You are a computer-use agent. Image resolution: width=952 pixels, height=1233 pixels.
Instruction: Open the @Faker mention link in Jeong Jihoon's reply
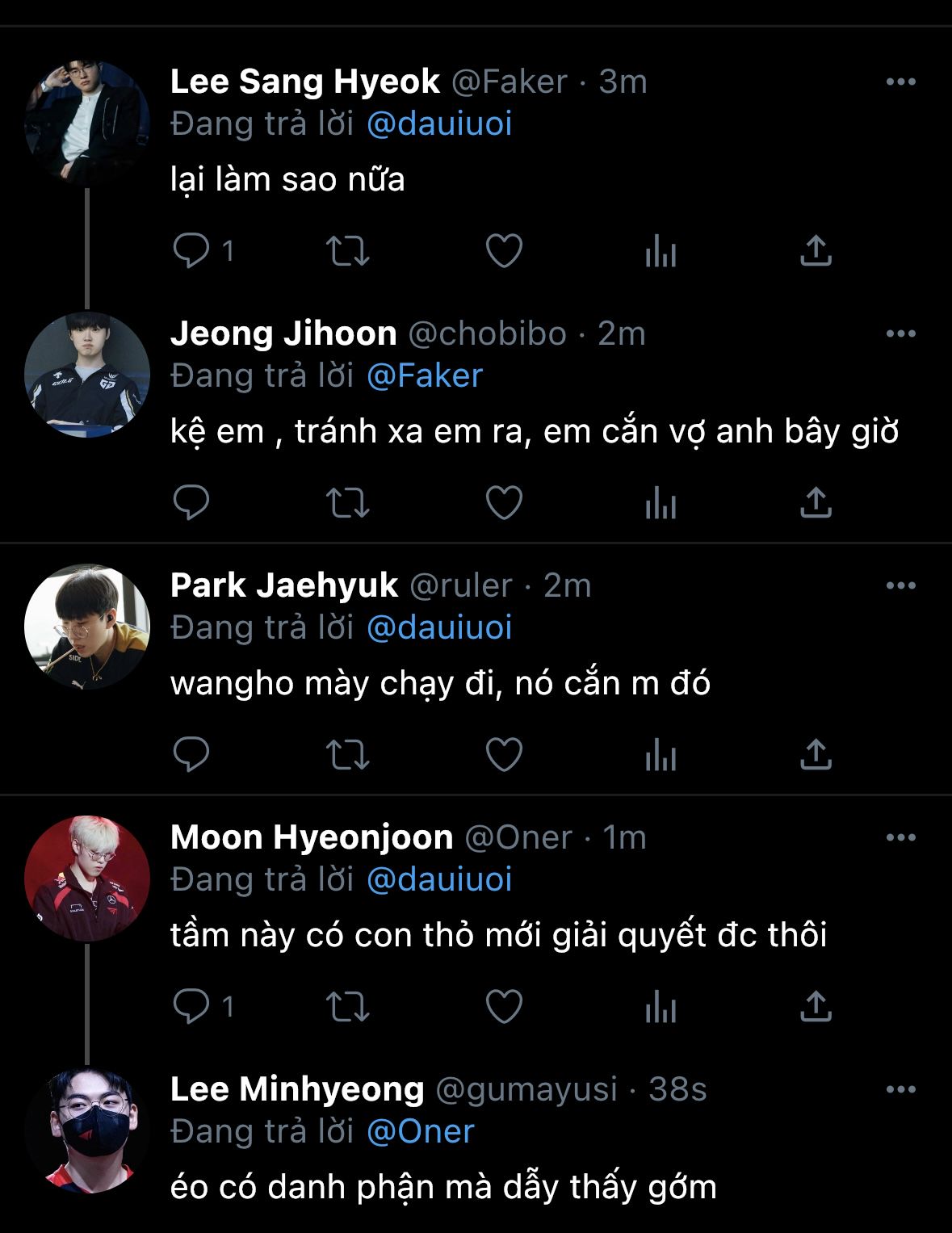424,375
